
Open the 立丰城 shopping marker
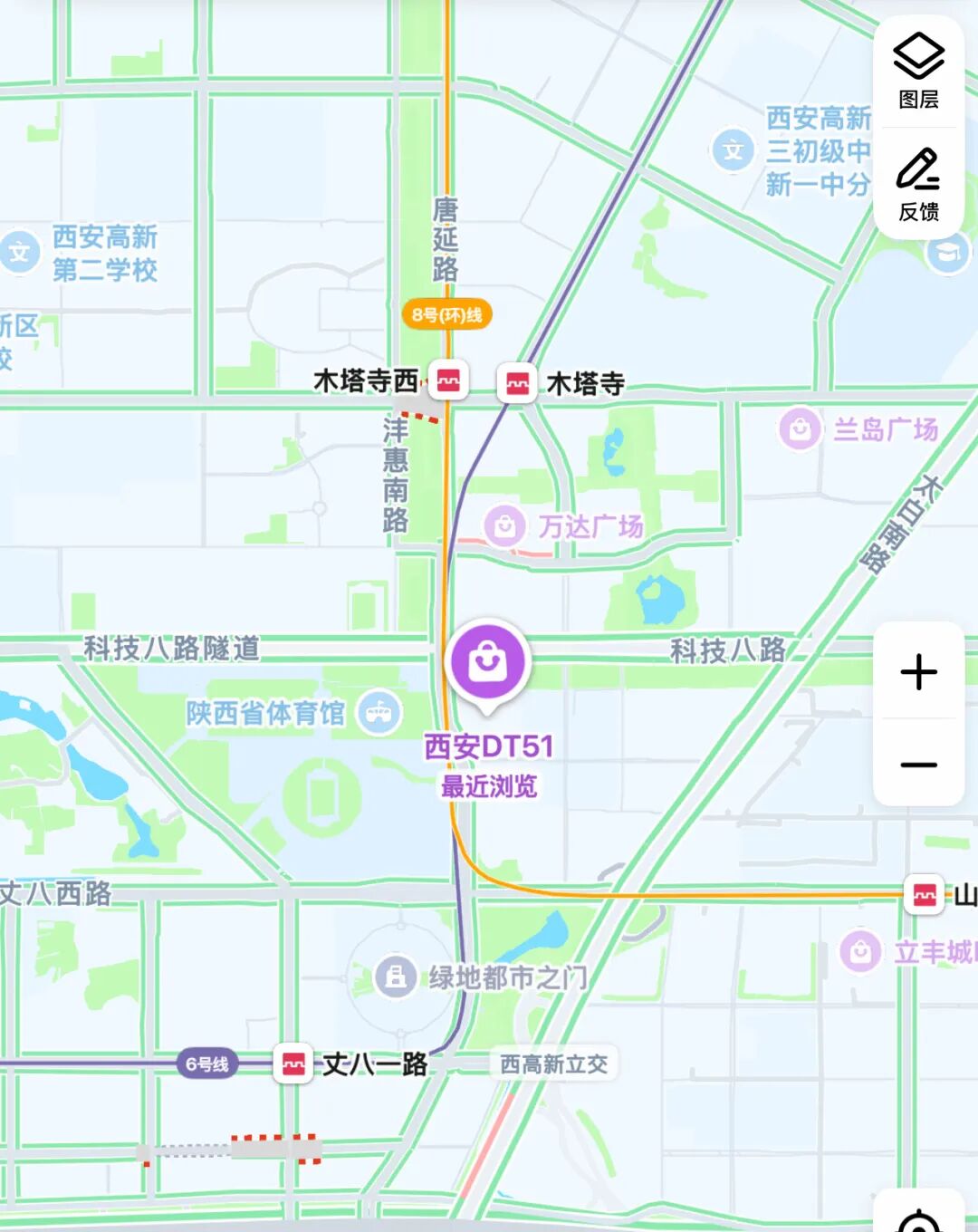(x=860, y=951)
